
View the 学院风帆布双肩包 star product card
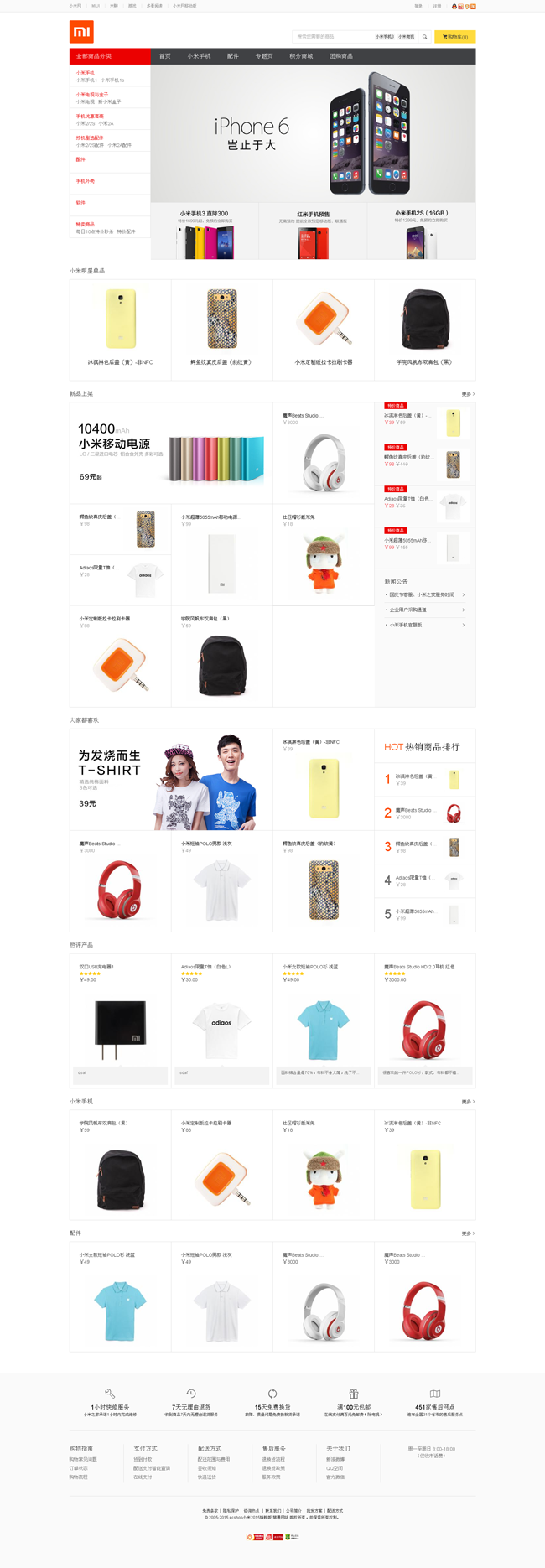424,327
